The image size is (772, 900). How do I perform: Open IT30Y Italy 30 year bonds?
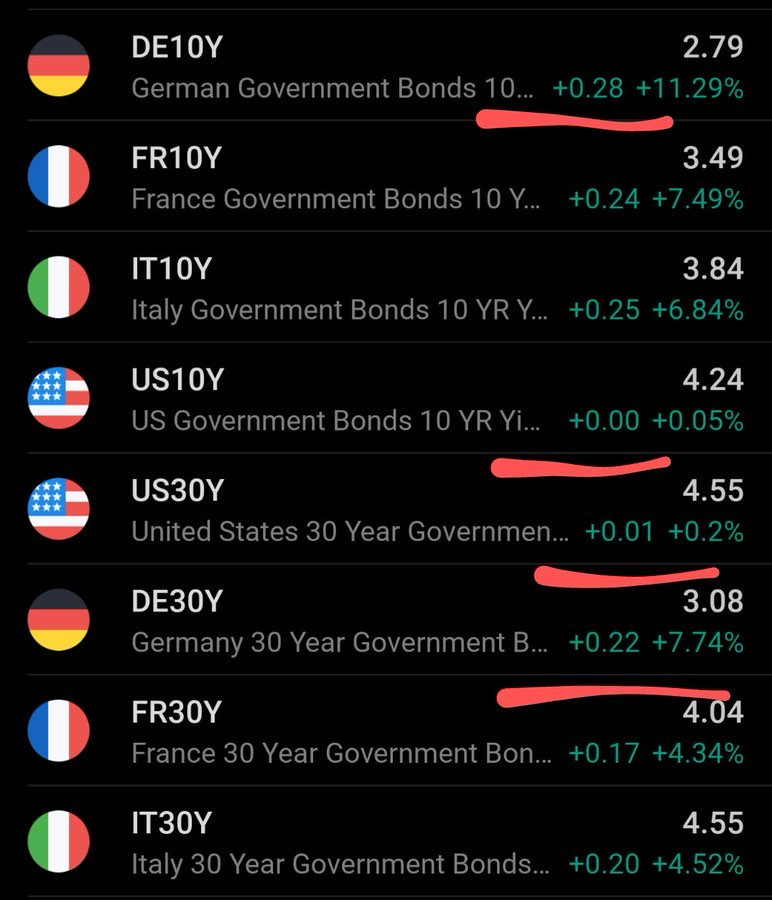click(386, 844)
